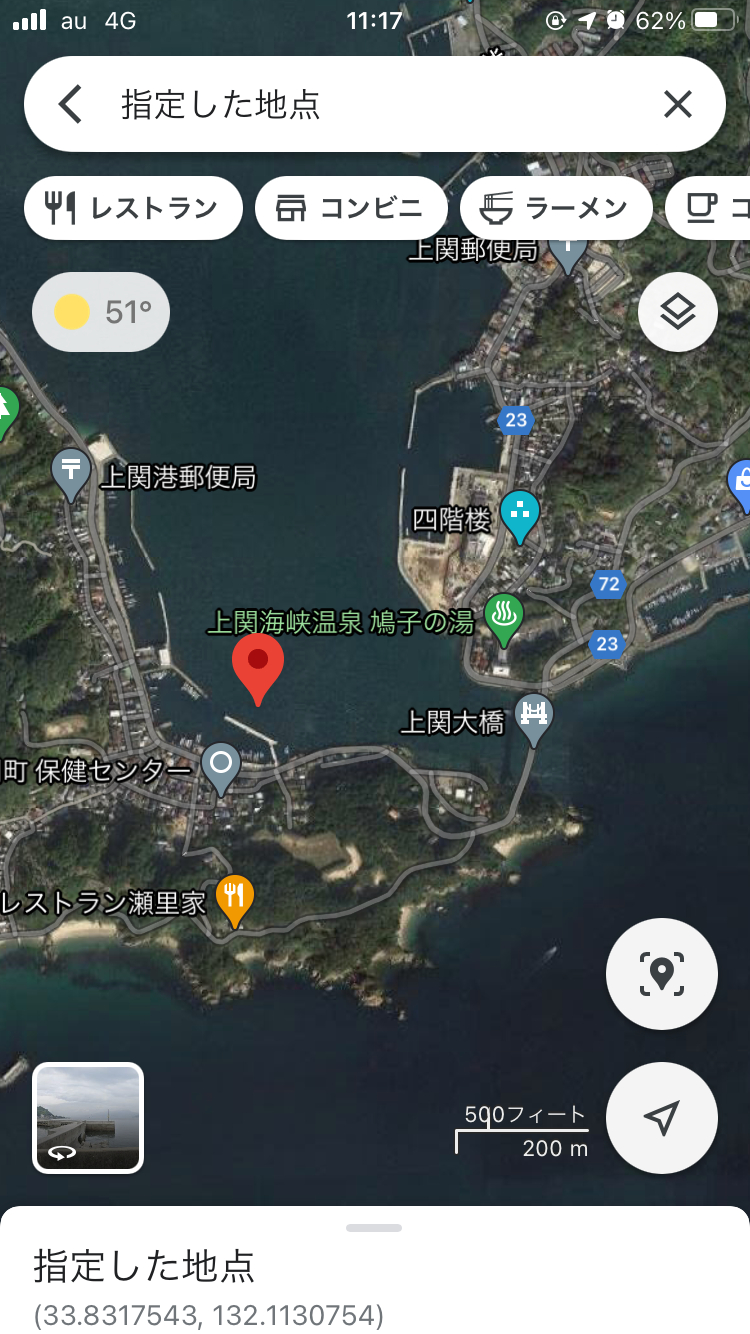Open the map layers selector
The width and height of the screenshot is (750, 1334).
pyautogui.click(x=678, y=312)
